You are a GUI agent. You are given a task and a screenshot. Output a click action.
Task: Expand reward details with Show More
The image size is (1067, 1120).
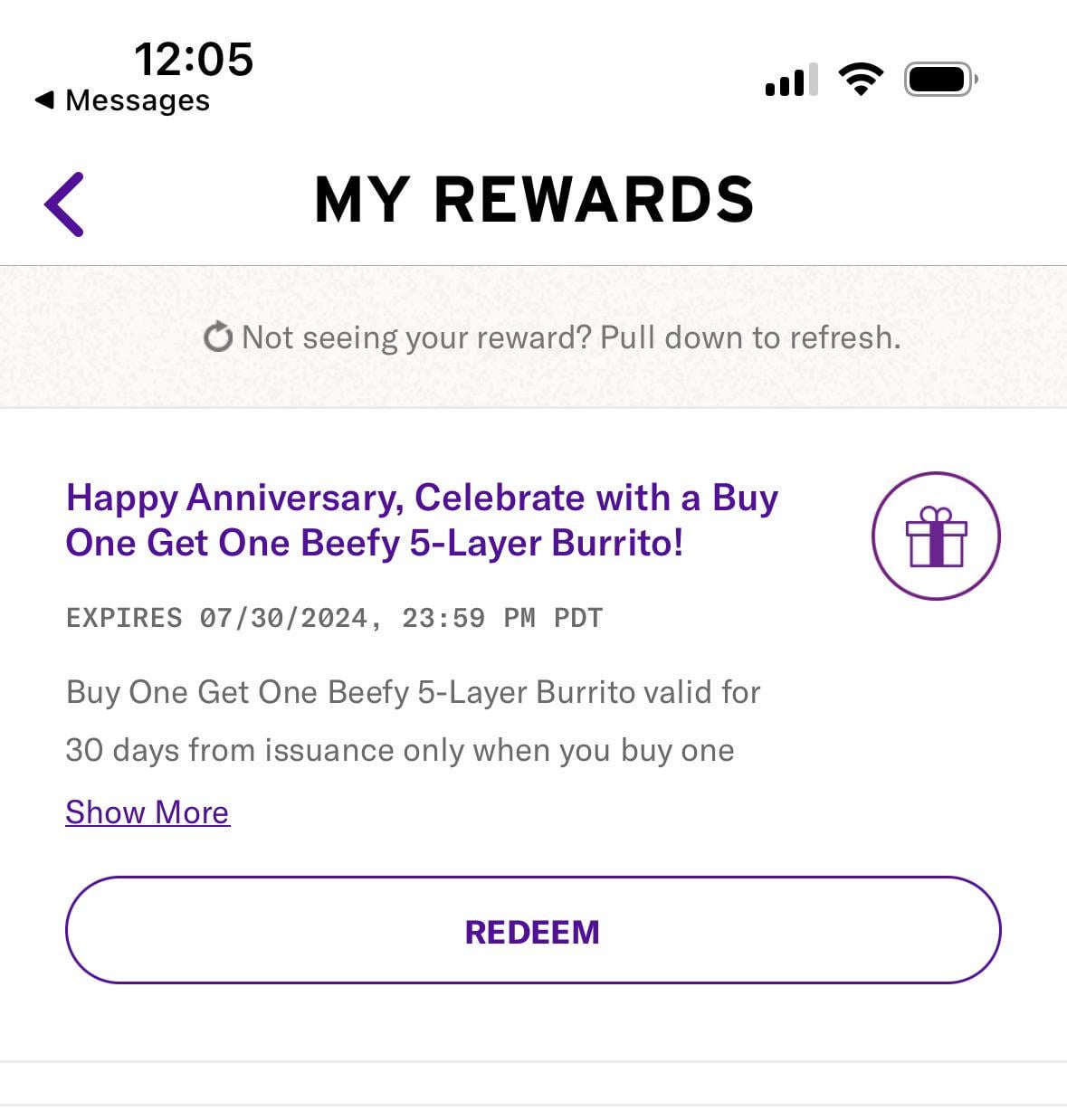pos(148,812)
